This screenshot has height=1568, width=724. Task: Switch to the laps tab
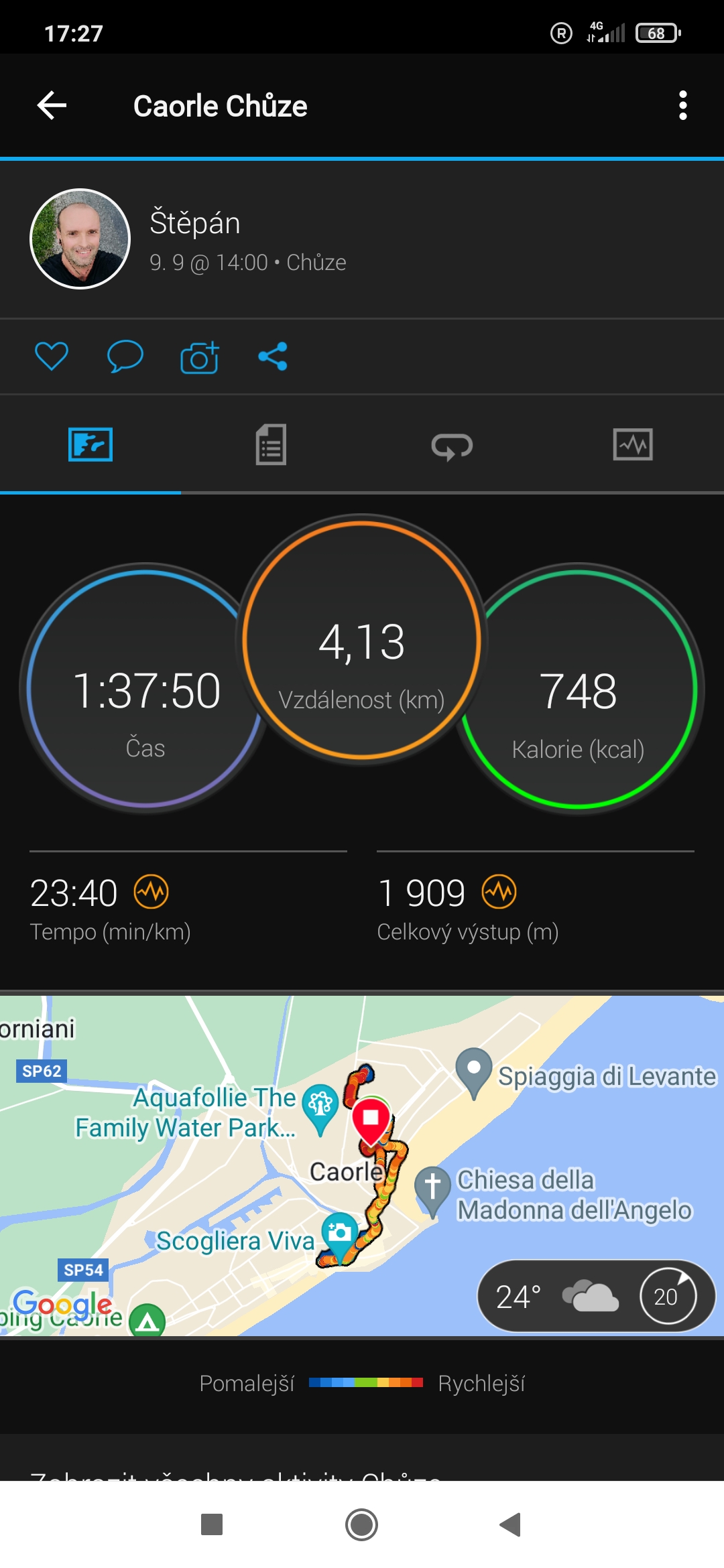coord(452,446)
